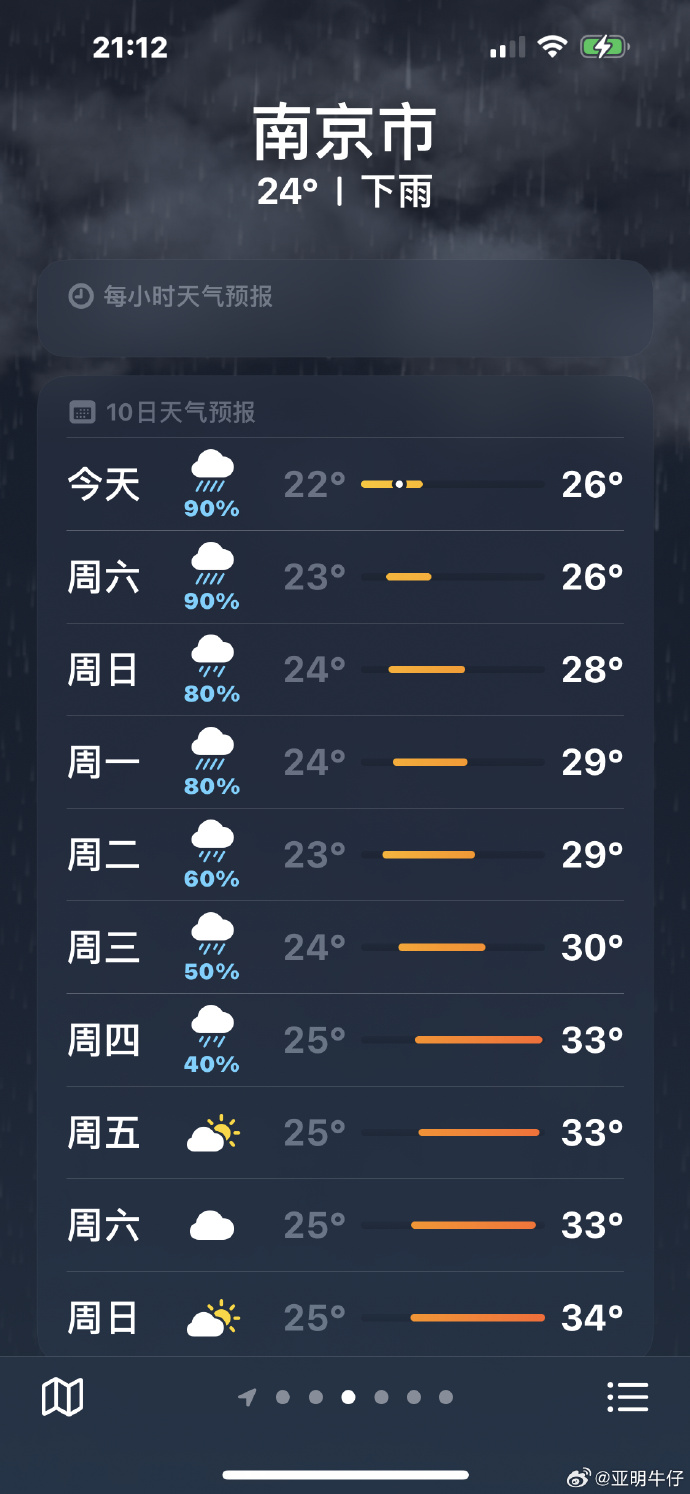
Task: Open the forecast for 周三
Action: (x=345, y=947)
